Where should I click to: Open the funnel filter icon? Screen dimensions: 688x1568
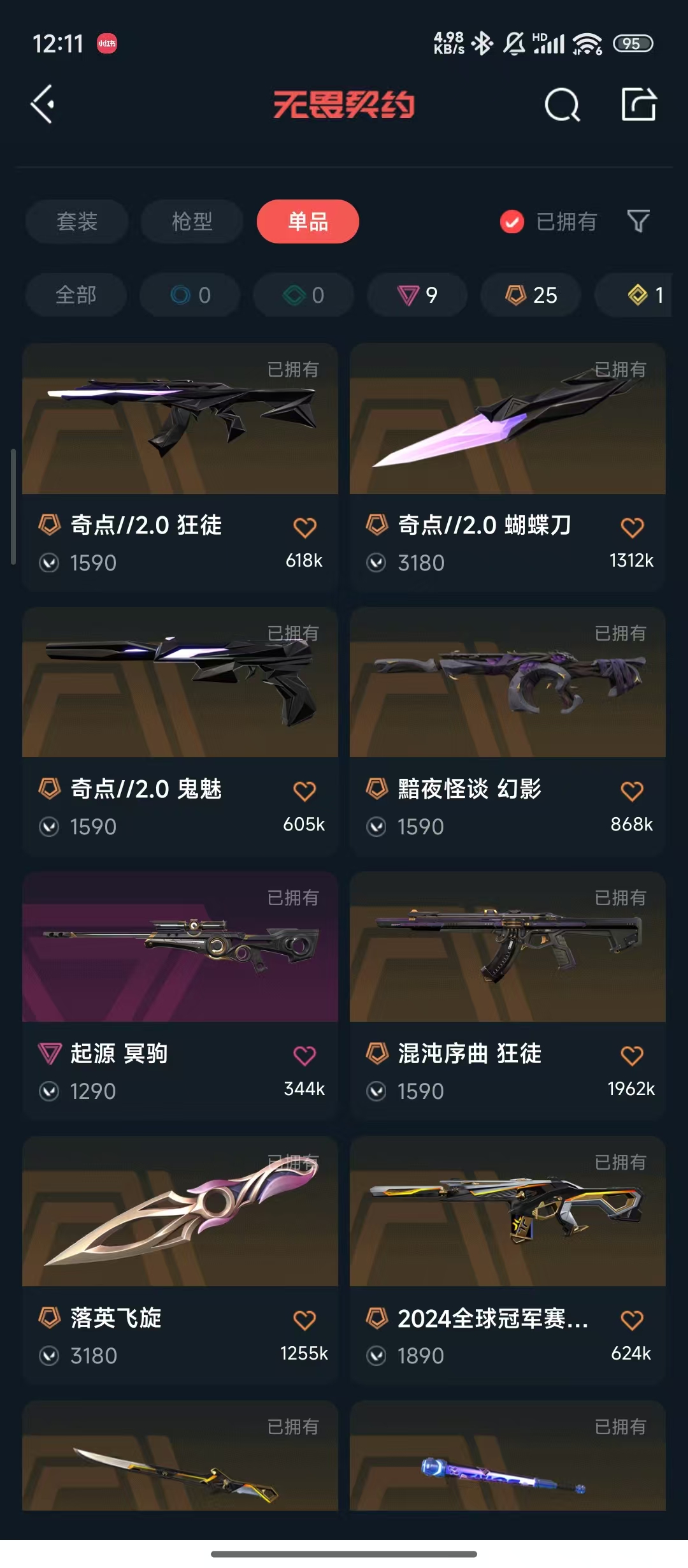point(638,221)
